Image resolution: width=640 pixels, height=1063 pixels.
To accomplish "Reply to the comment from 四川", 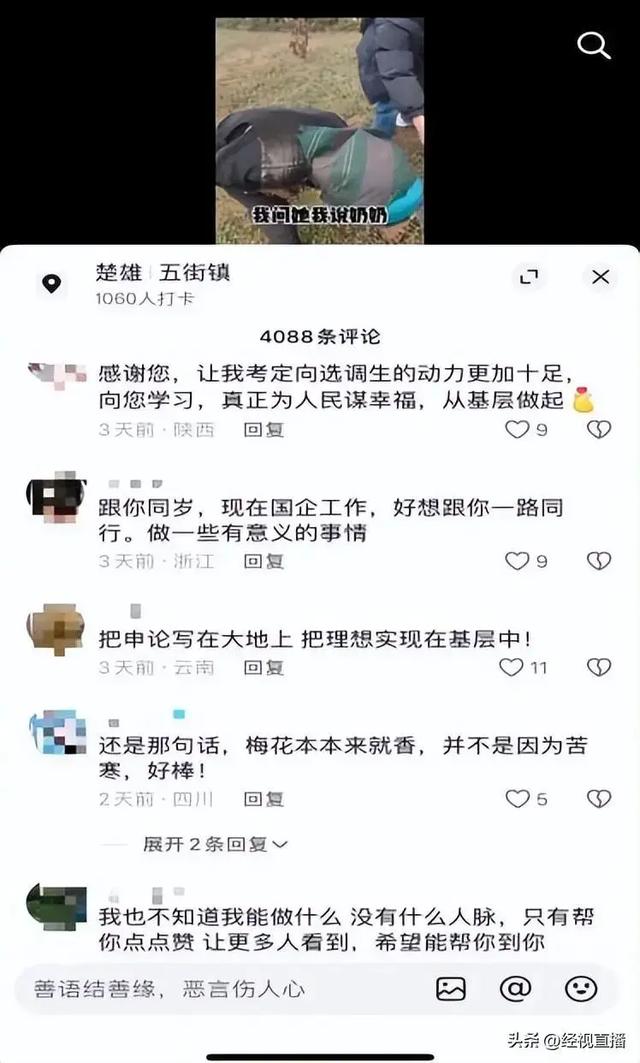I will click(x=265, y=799).
